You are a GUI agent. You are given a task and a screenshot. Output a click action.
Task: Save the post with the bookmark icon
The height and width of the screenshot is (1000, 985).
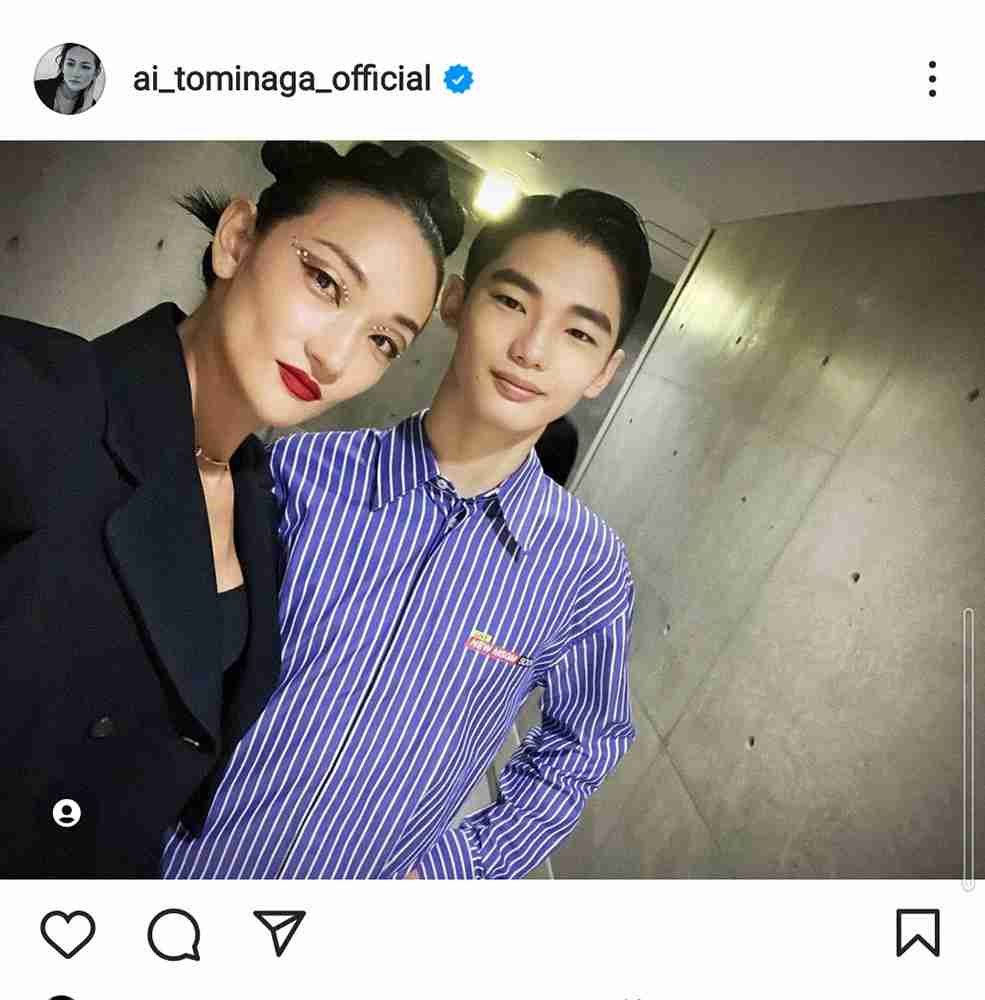pyautogui.click(x=916, y=933)
